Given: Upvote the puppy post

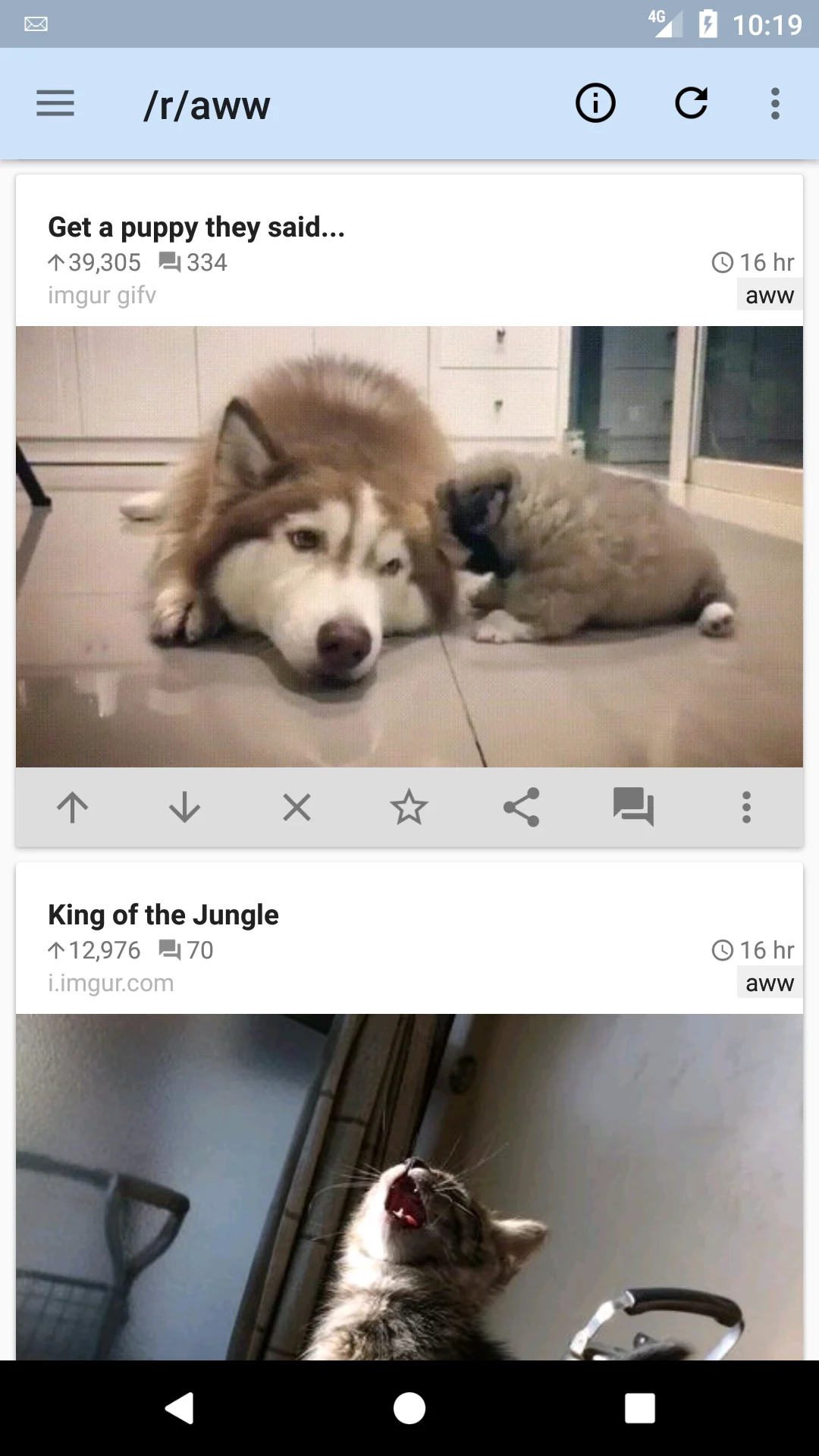Looking at the screenshot, I should pyautogui.click(x=73, y=808).
